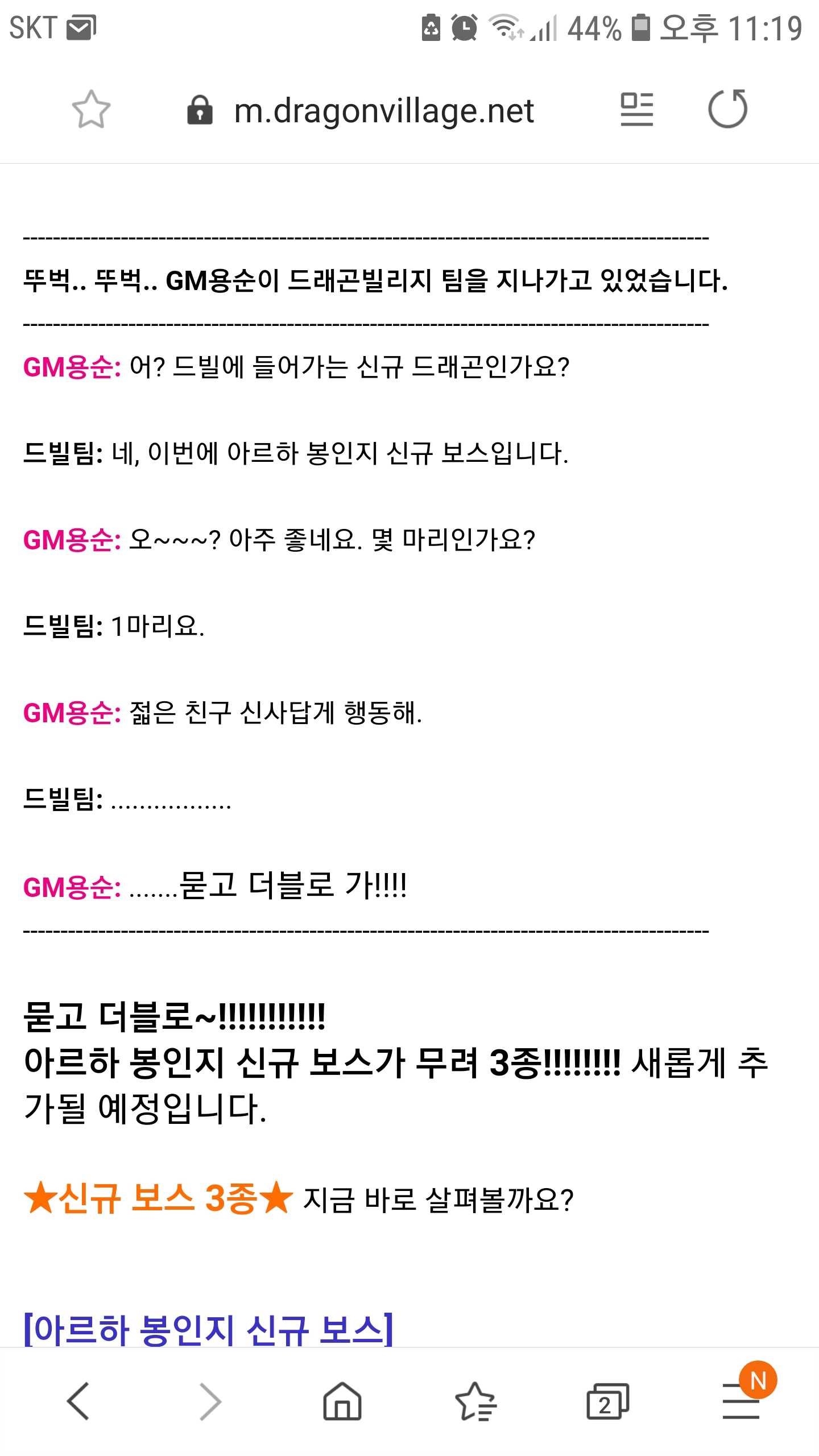
Task: Bookmark this page with the star icon
Action: pos(91,109)
